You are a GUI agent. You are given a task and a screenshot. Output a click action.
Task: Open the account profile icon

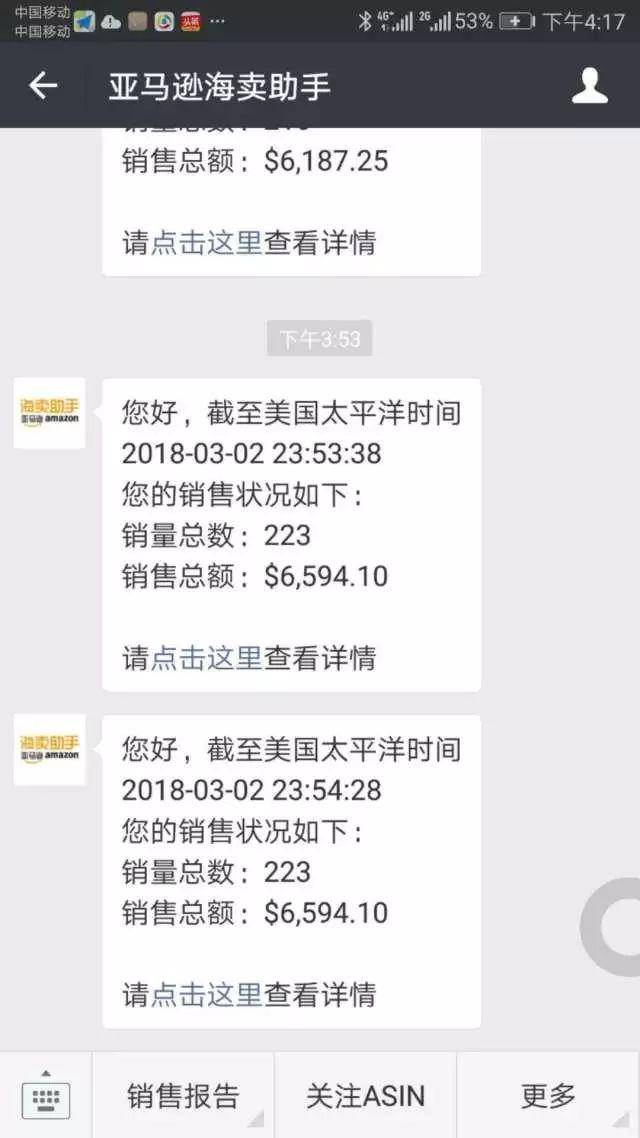(x=589, y=86)
